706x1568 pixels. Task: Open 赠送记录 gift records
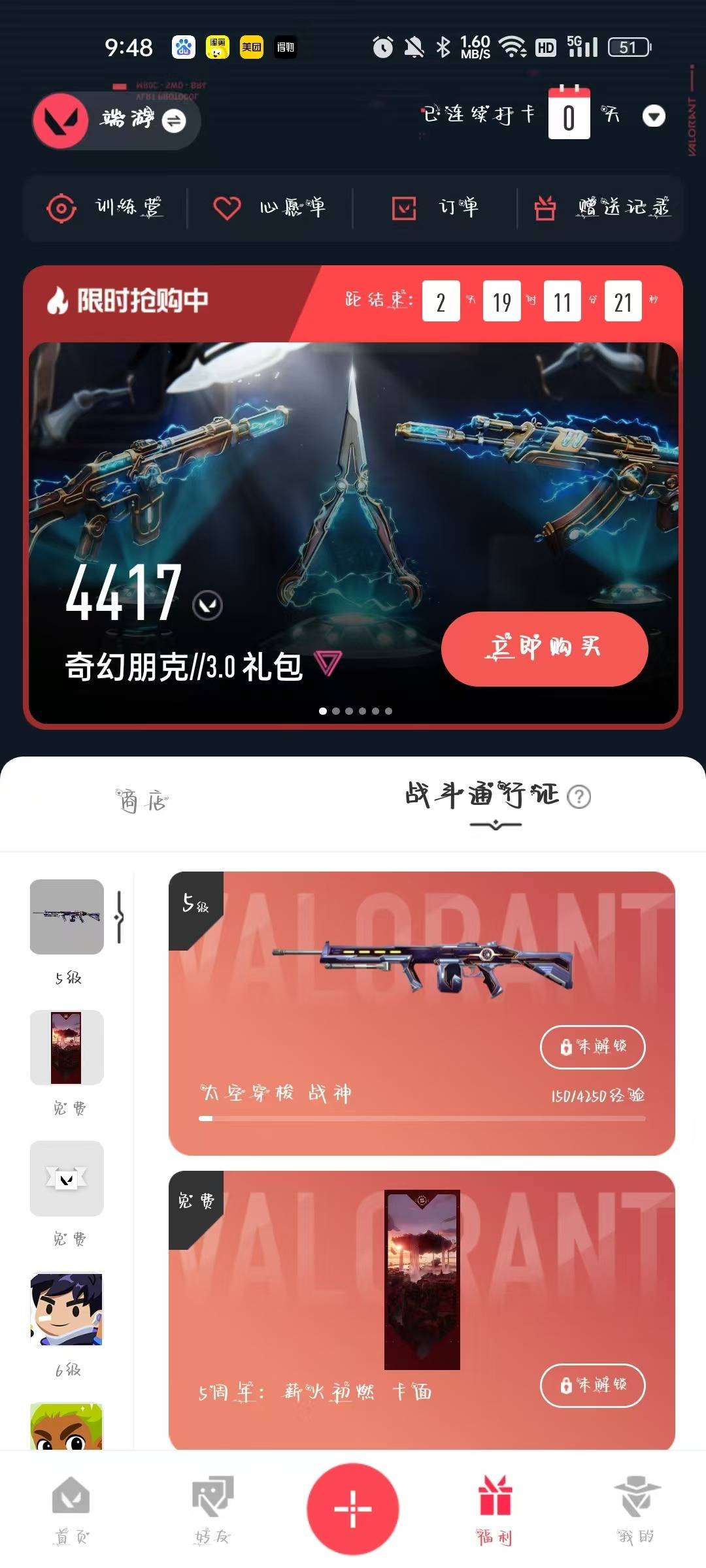(601, 208)
